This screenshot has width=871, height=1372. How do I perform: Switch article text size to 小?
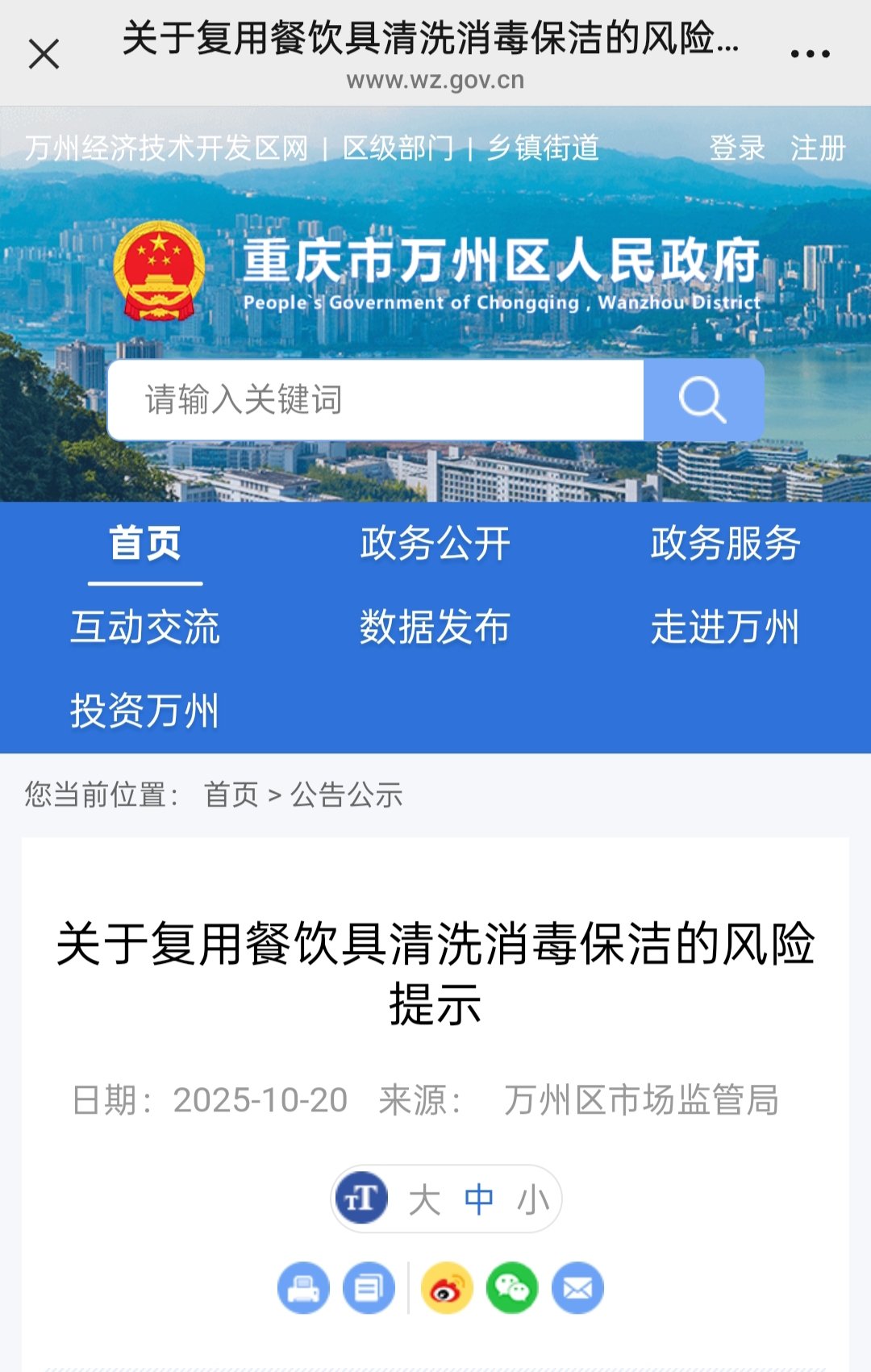(x=532, y=1199)
